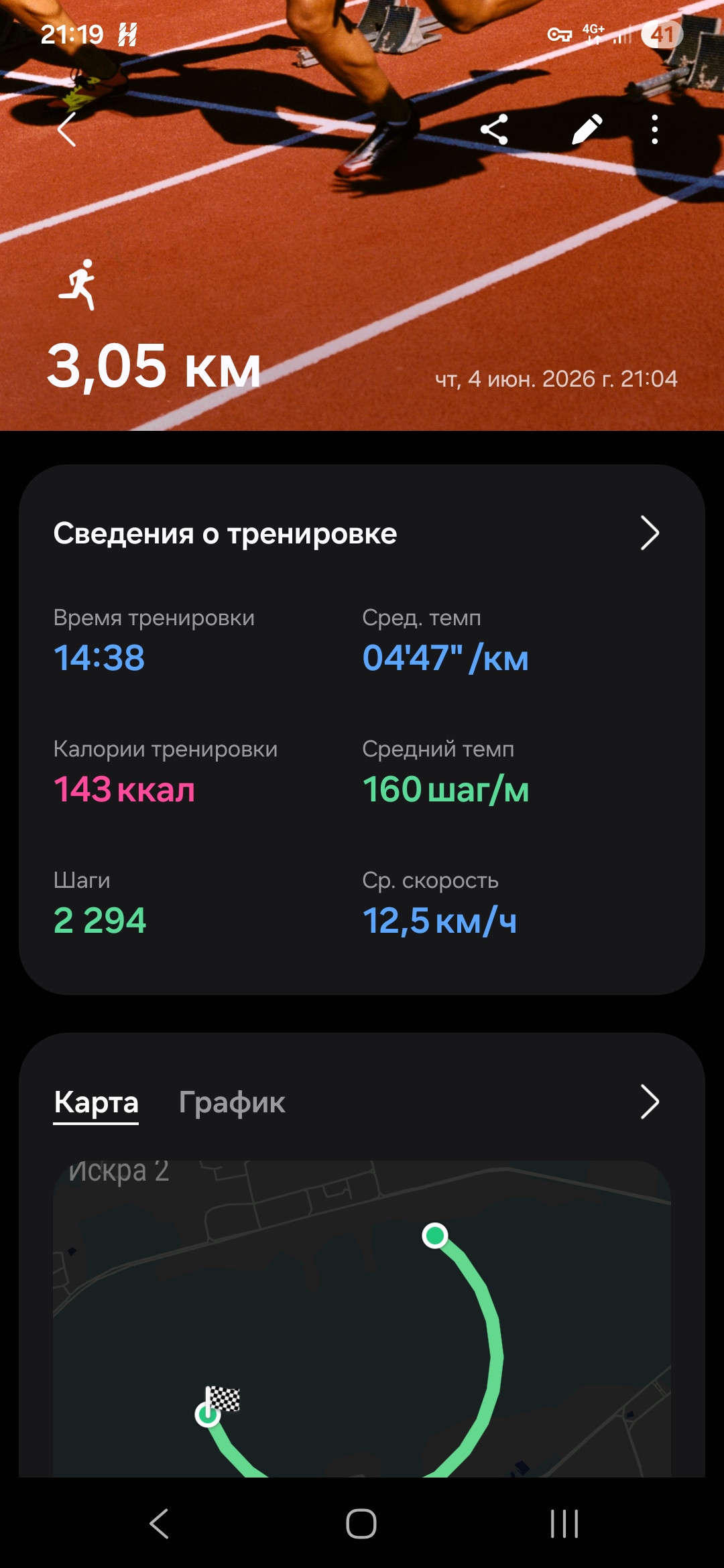Viewport: 724px width, 1568px height.
Task: Switch to the График tab
Action: pos(232,1102)
